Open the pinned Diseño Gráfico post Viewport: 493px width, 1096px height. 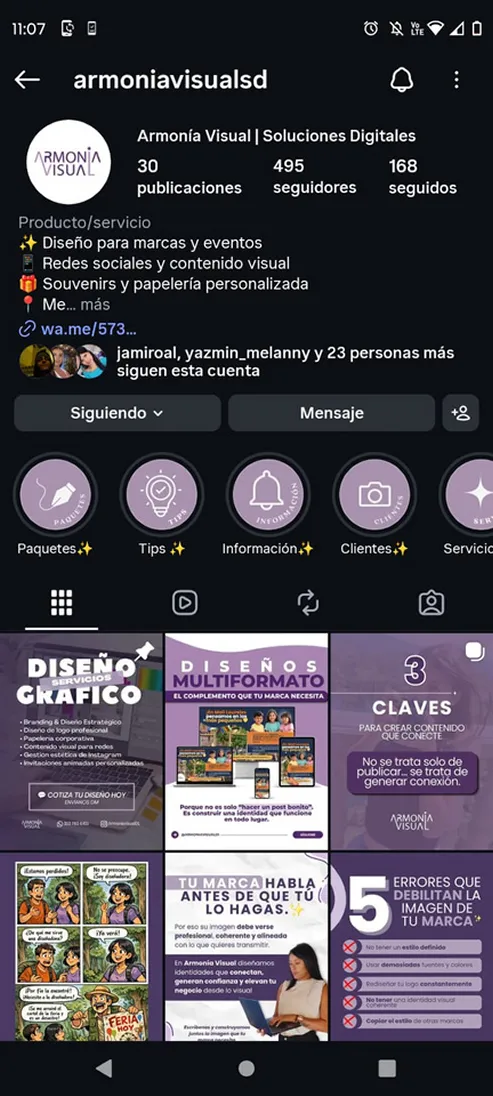coord(81,741)
